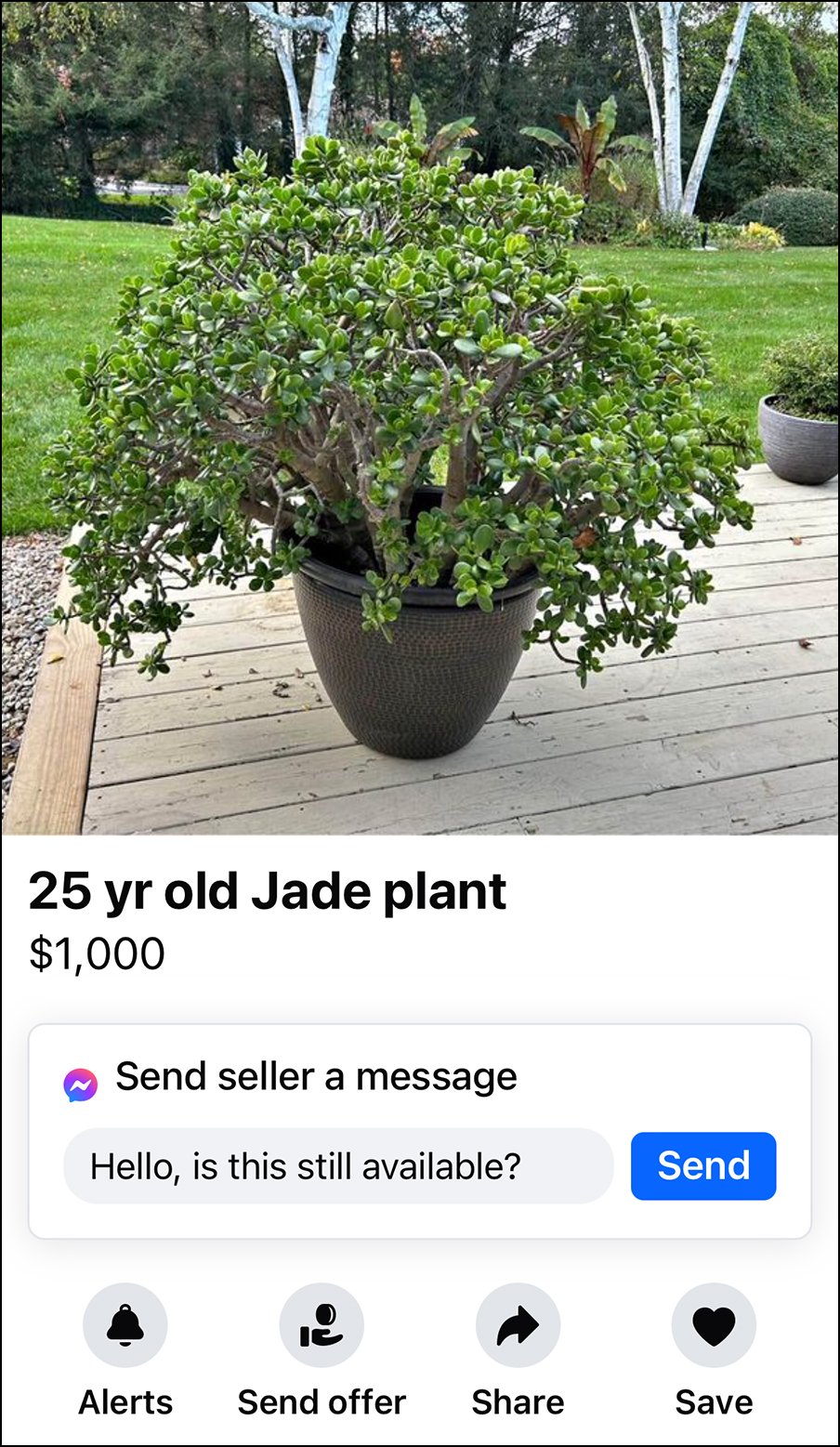The image size is (840, 1447).
Task: Share this jade plant listing
Action: tap(518, 1325)
